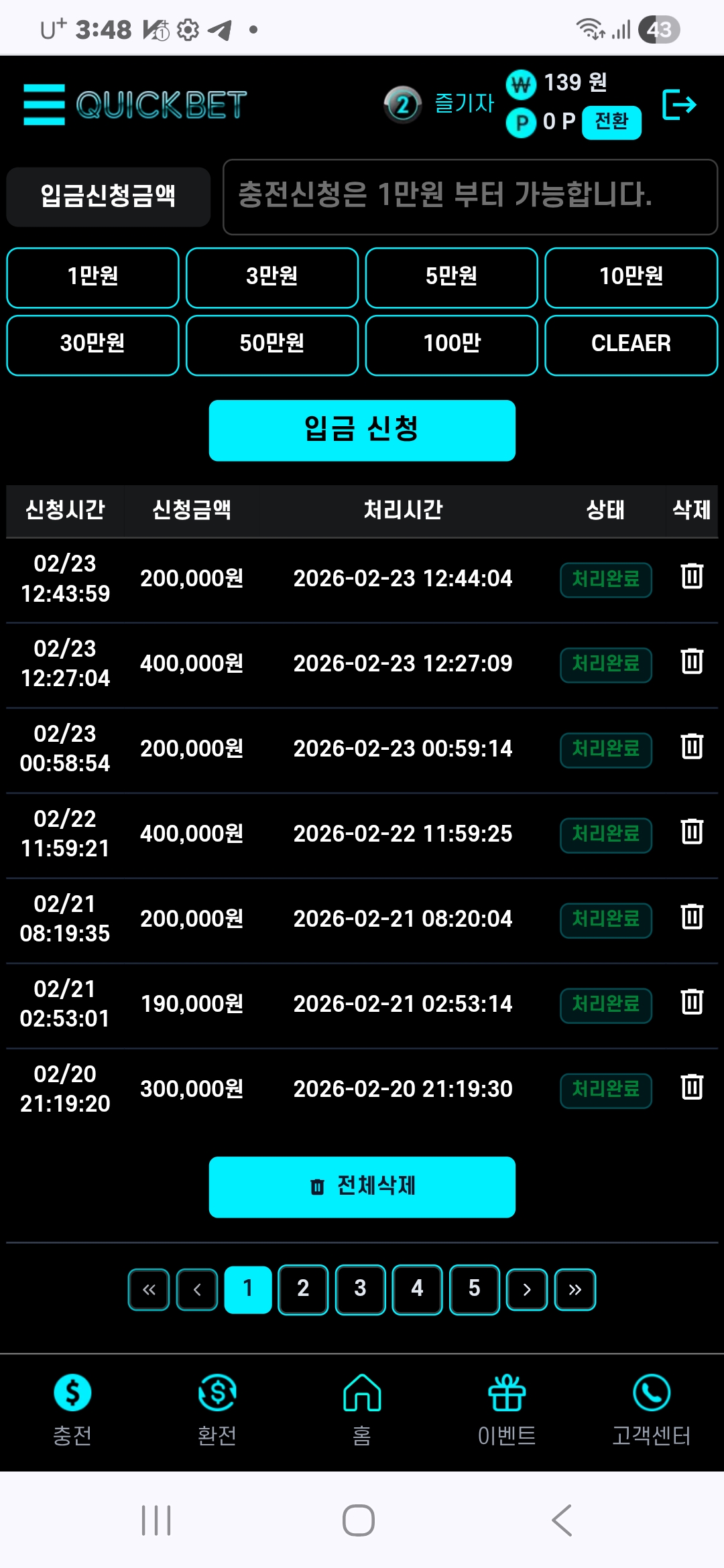This screenshot has width=724, height=1568.
Task: Select the 1만원 amount chip
Action: click(93, 277)
